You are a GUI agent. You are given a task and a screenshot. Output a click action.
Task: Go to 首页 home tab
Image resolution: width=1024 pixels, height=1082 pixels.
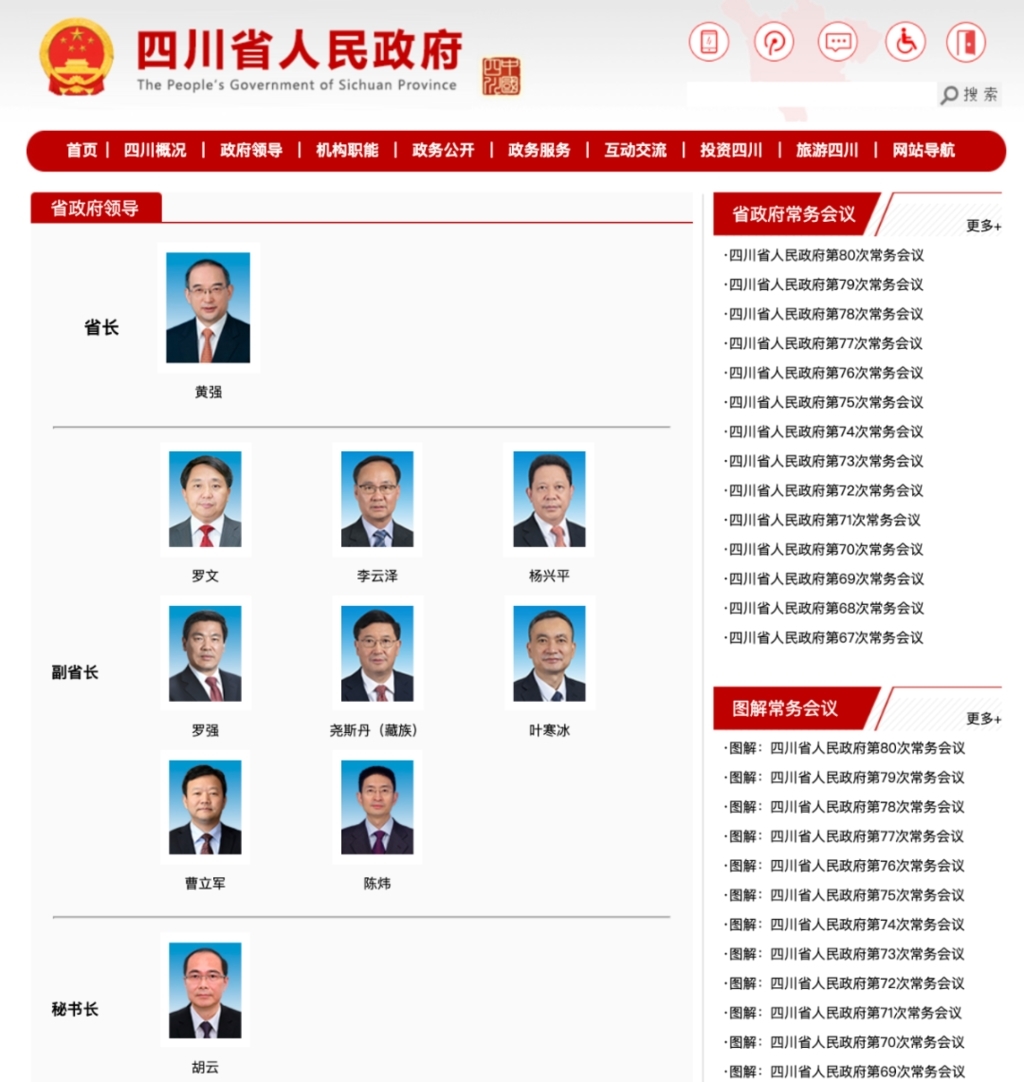[82, 150]
